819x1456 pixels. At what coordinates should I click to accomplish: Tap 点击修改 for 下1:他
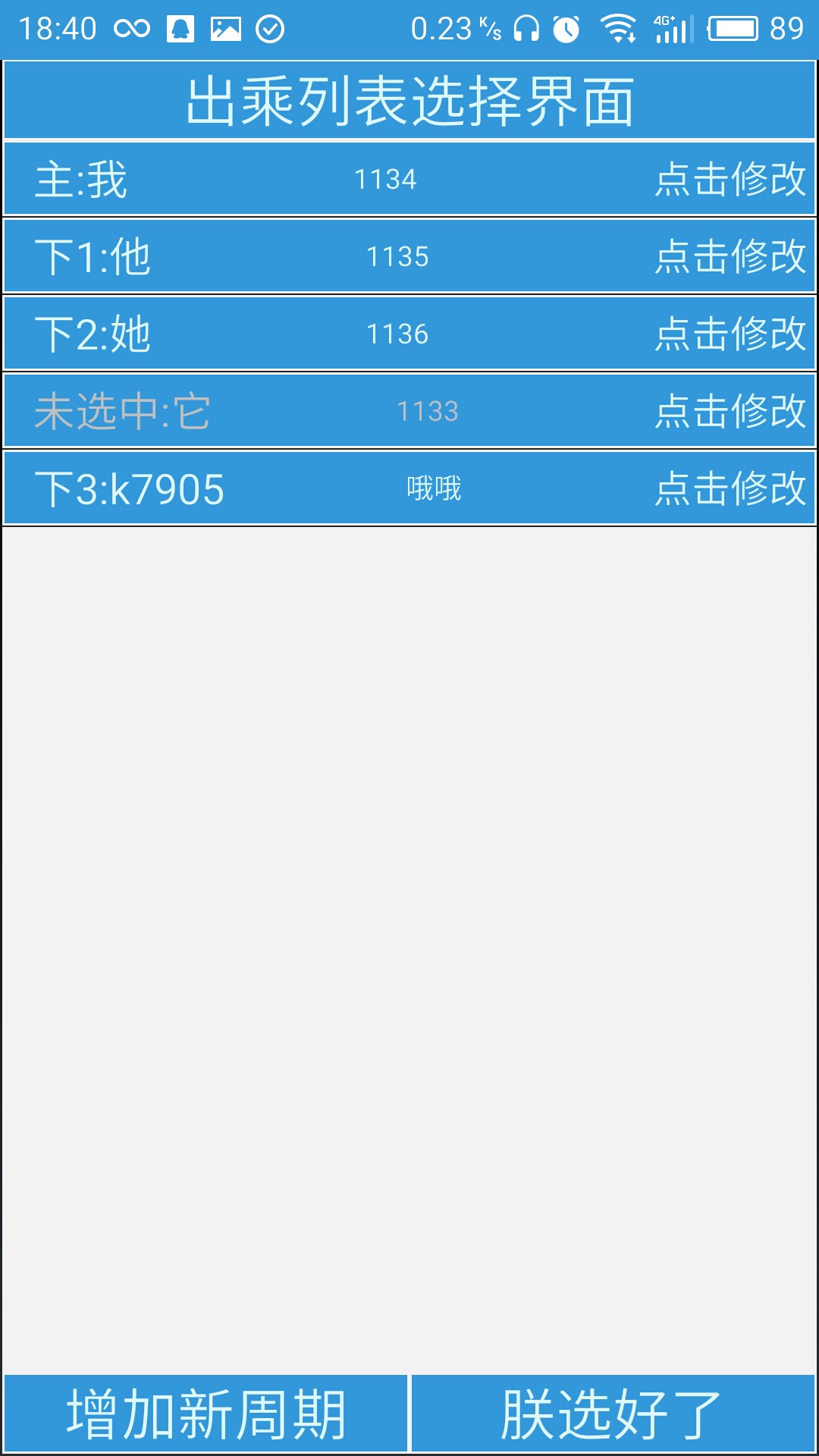point(730,257)
